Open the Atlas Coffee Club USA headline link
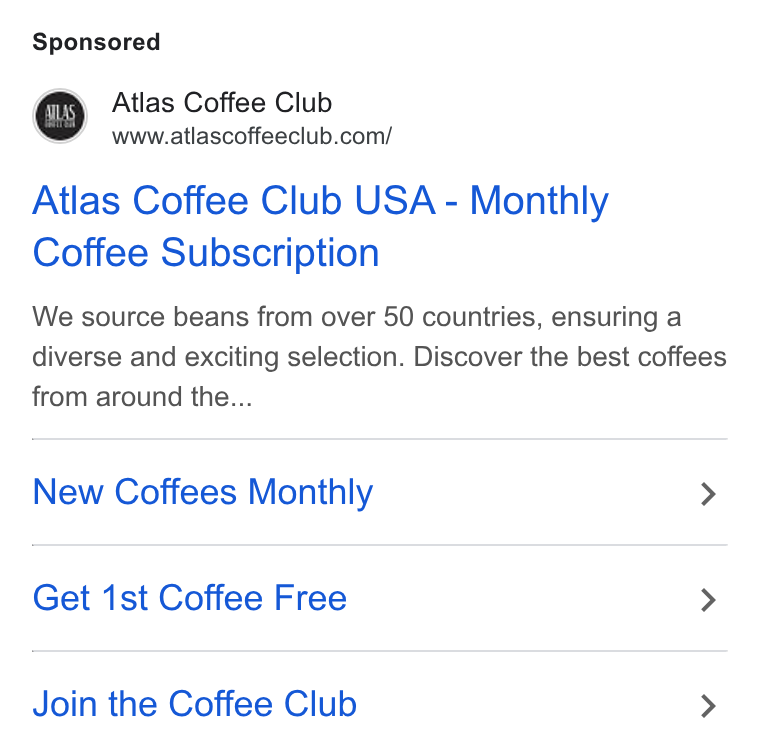The image size is (760, 756). click(x=320, y=226)
